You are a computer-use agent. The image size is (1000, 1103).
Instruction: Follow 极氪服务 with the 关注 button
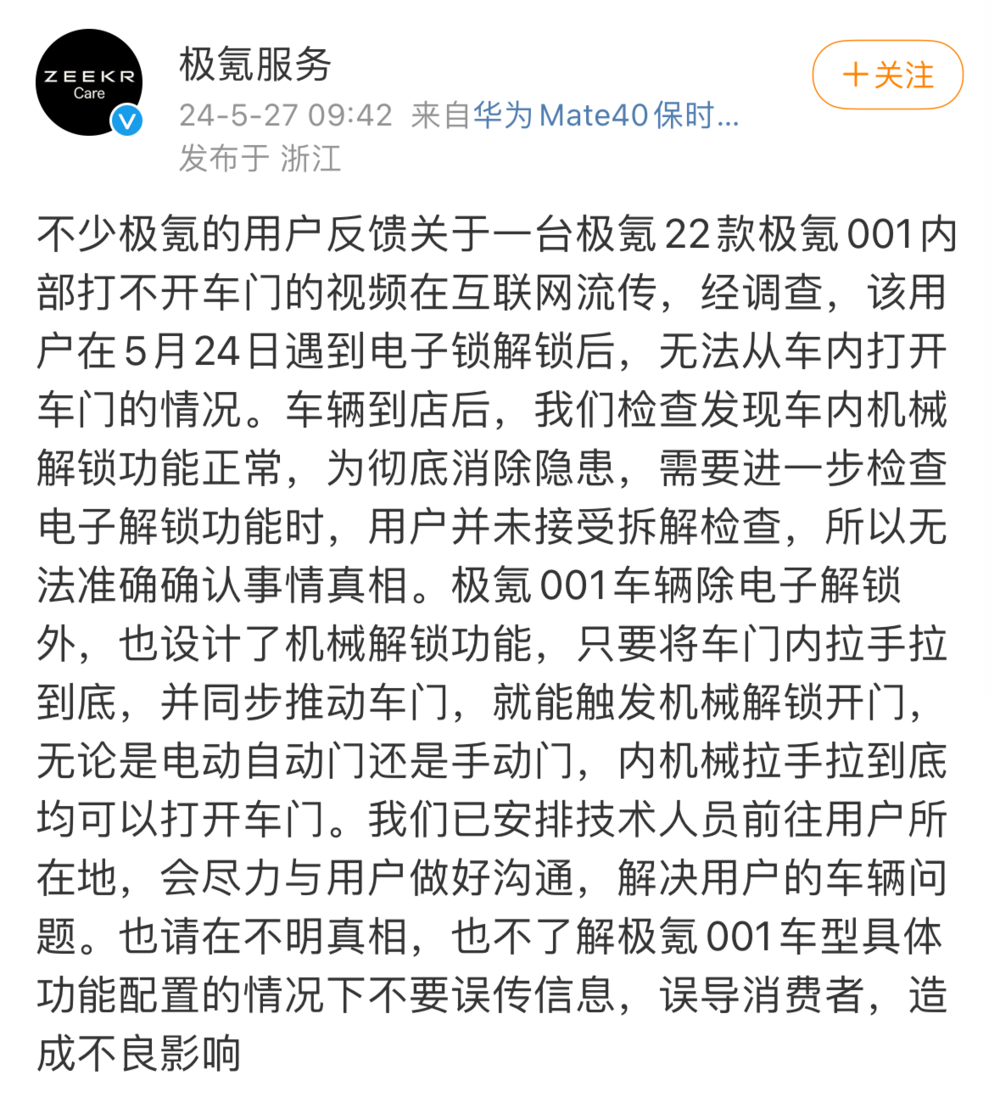(x=887, y=75)
